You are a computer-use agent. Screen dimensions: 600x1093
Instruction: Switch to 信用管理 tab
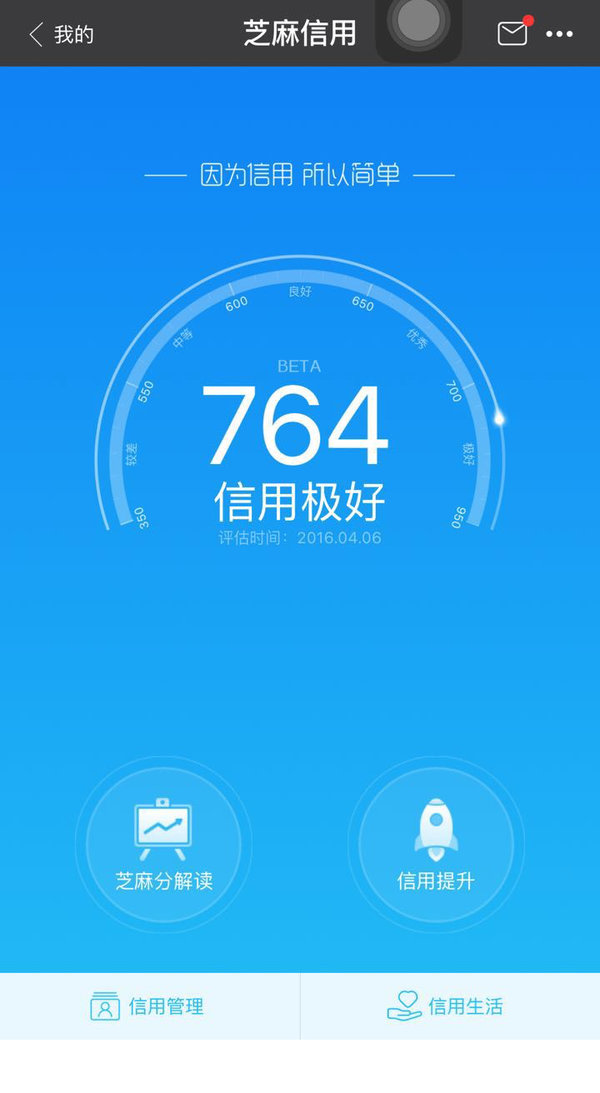point(150,1006)
